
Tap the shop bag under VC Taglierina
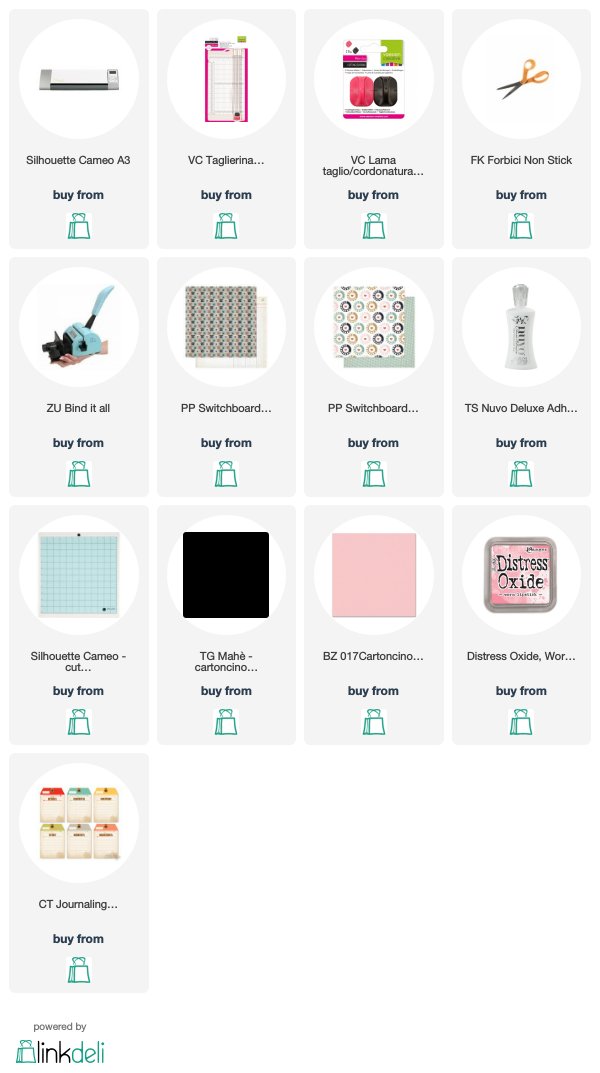click(x=226, y=226)
